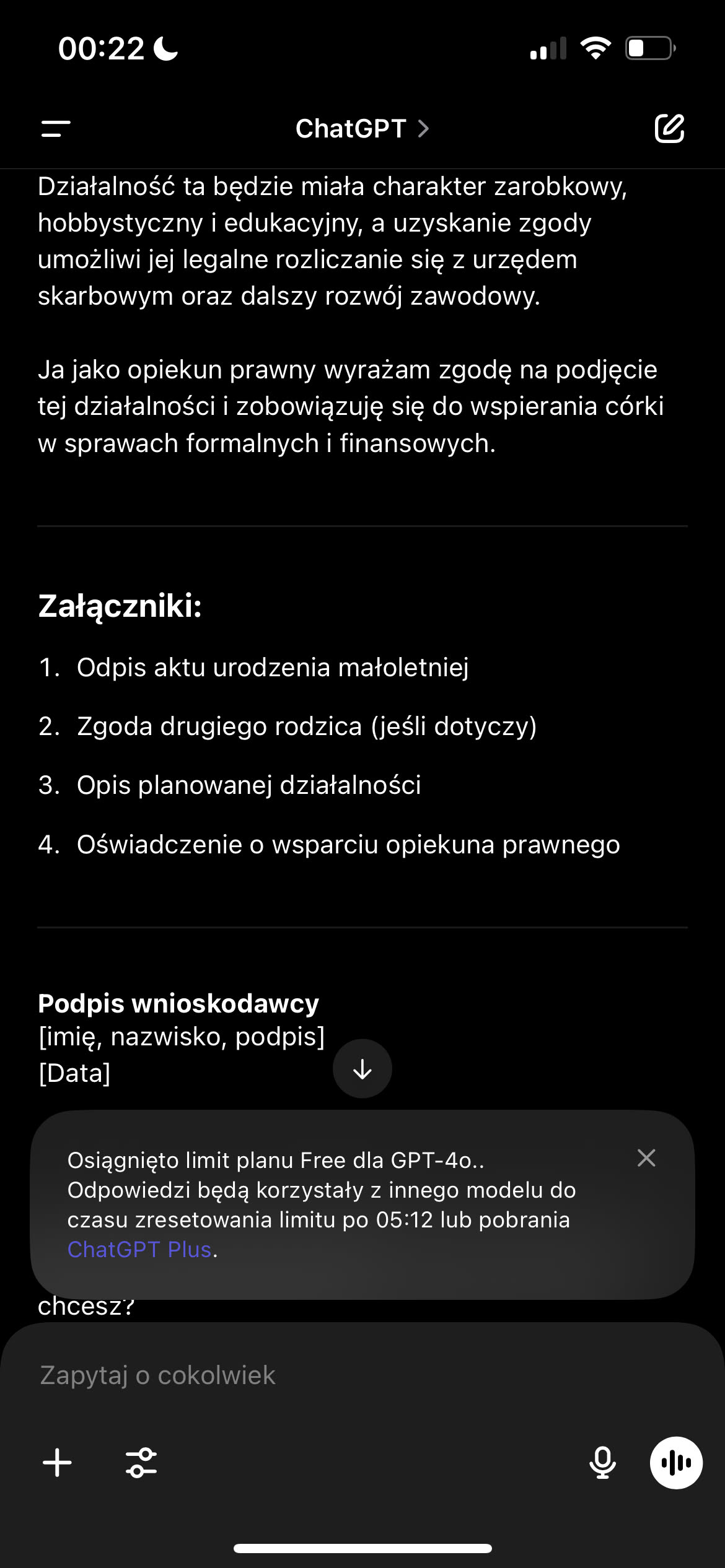This screenshot has width=725, height=1568.
Task: Start dictation with the microphone icon
Action: point(602,1463)
